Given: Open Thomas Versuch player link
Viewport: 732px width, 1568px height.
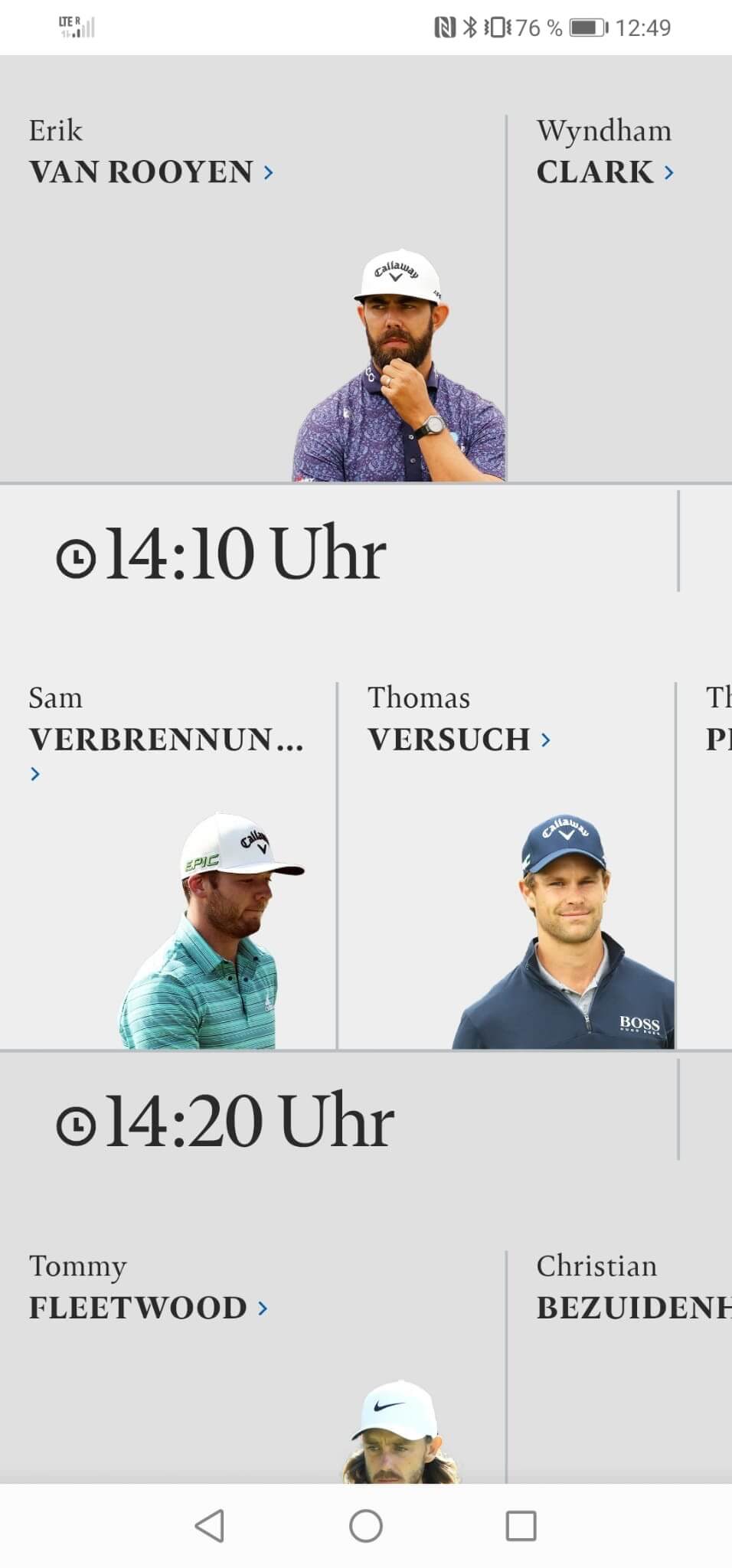Looking at the screenshot, I should click(458, 740).
